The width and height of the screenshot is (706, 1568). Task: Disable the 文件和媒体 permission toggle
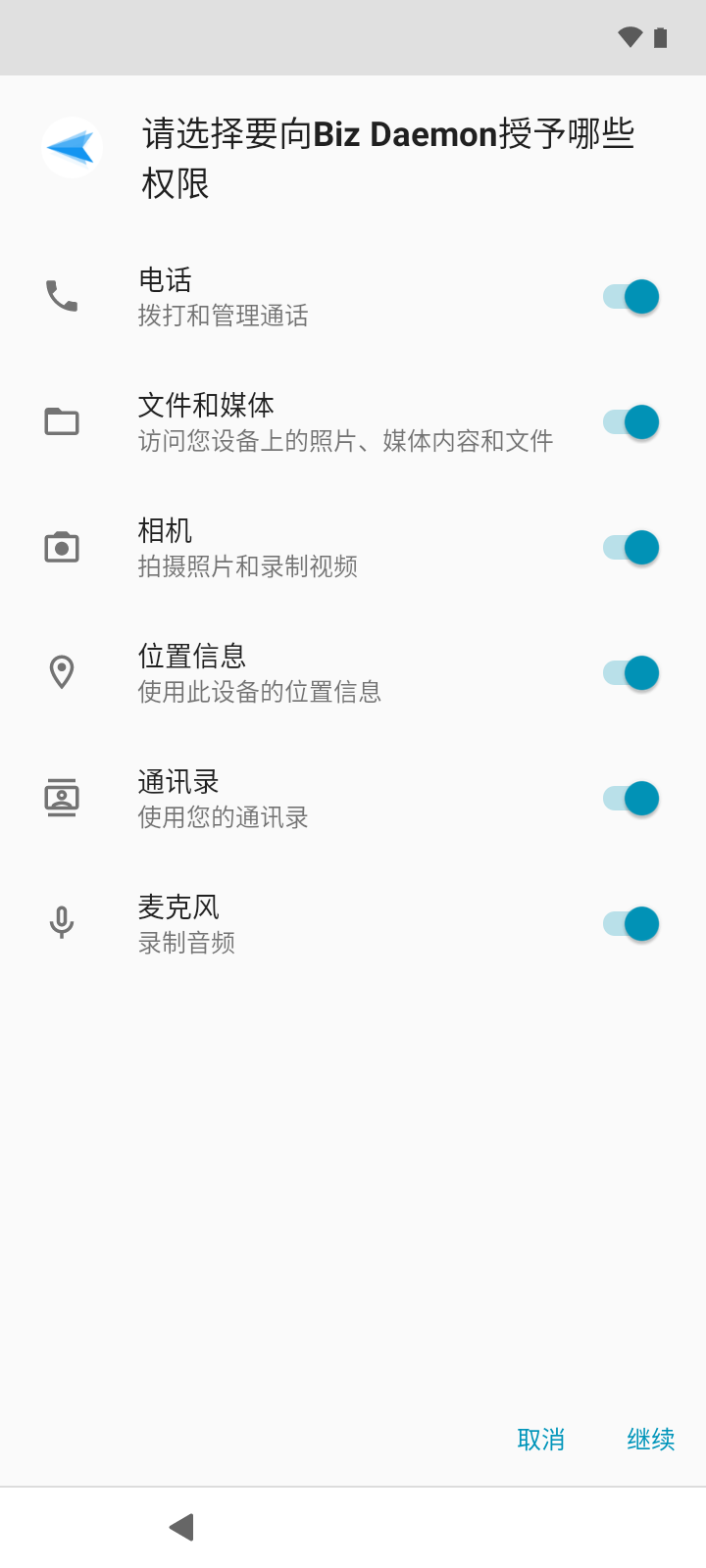click(630, 422)
